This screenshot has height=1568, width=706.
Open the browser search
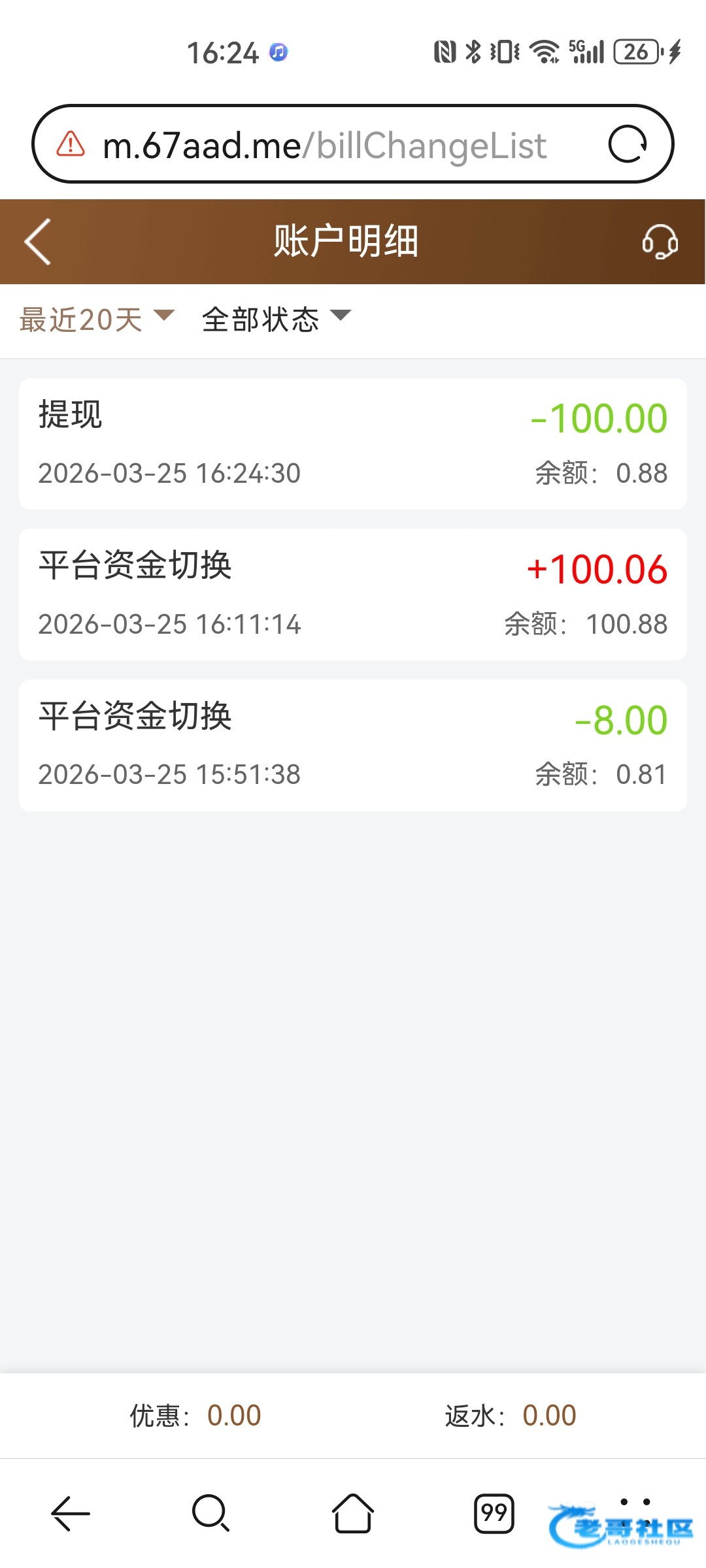pyautogui.click(x=210, y=1513)
